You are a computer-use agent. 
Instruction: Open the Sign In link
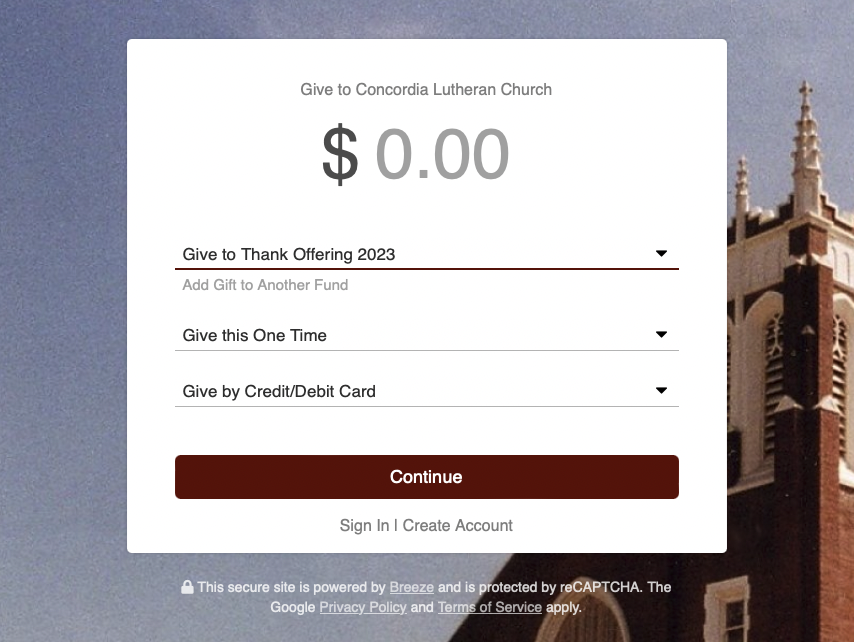pyautogui.click(x=364, y=525)
